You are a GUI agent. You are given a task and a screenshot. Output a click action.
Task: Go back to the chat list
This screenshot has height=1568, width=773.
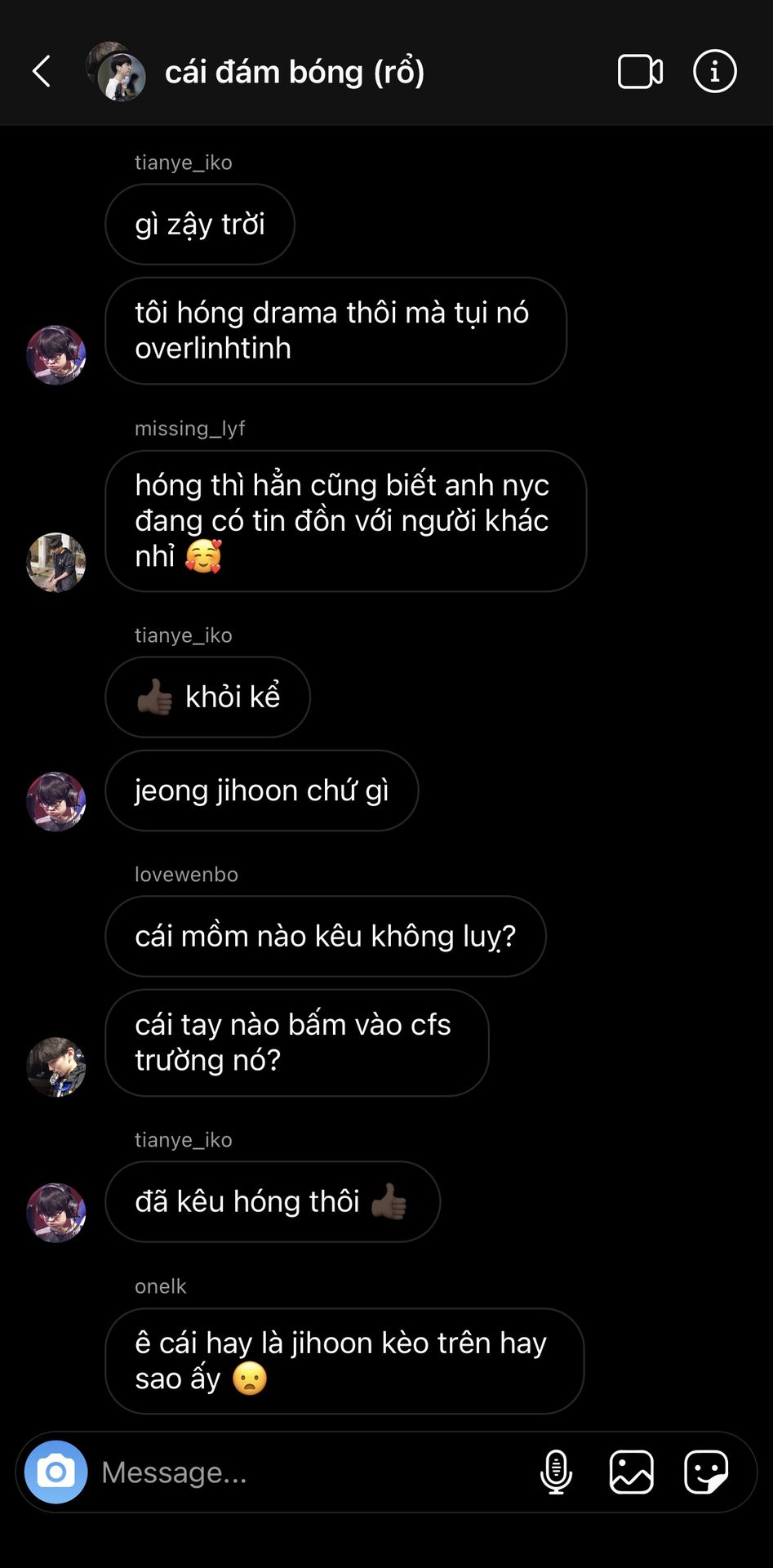point(42,72)
